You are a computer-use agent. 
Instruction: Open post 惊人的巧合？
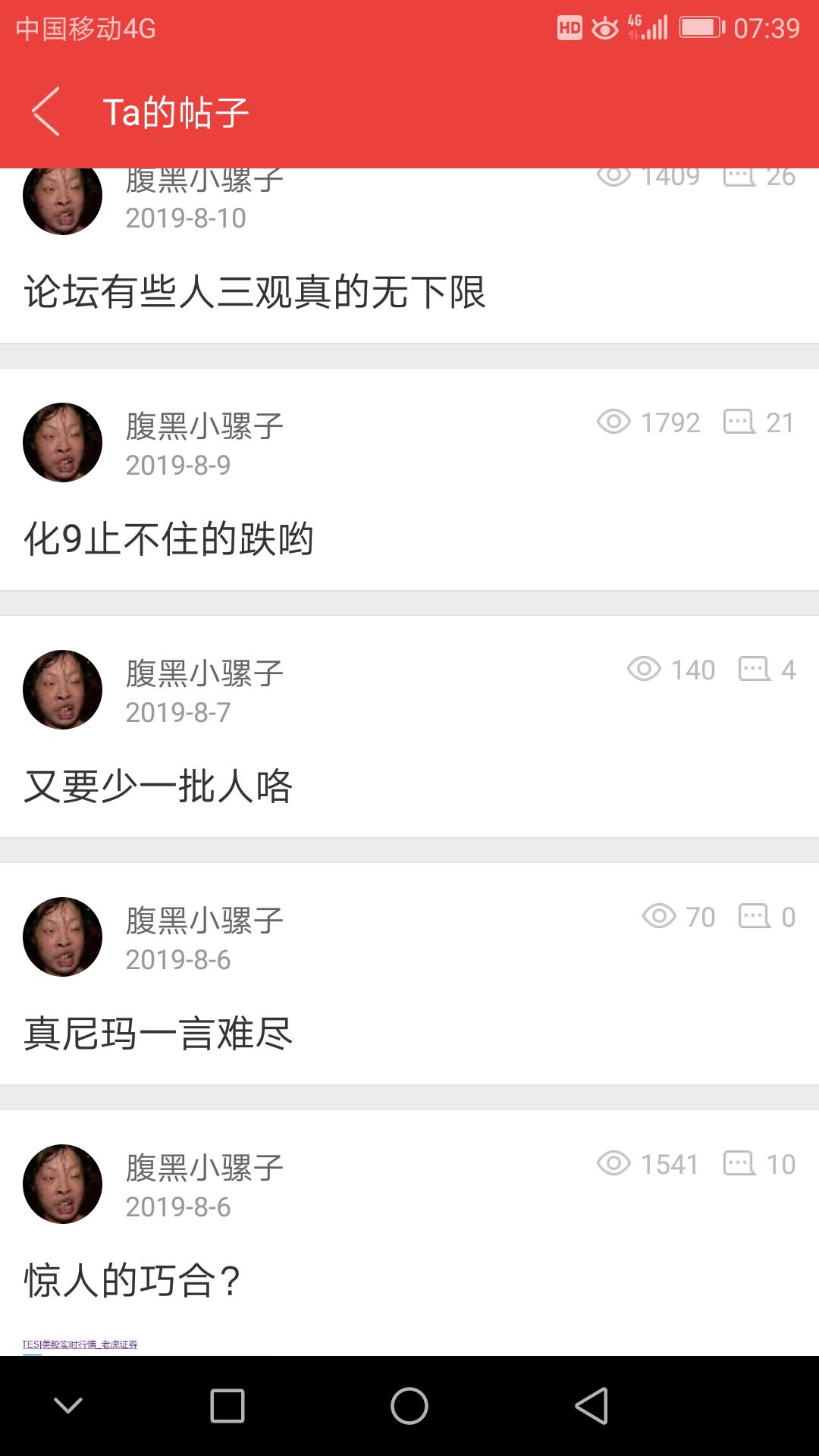click(132, 1281)
